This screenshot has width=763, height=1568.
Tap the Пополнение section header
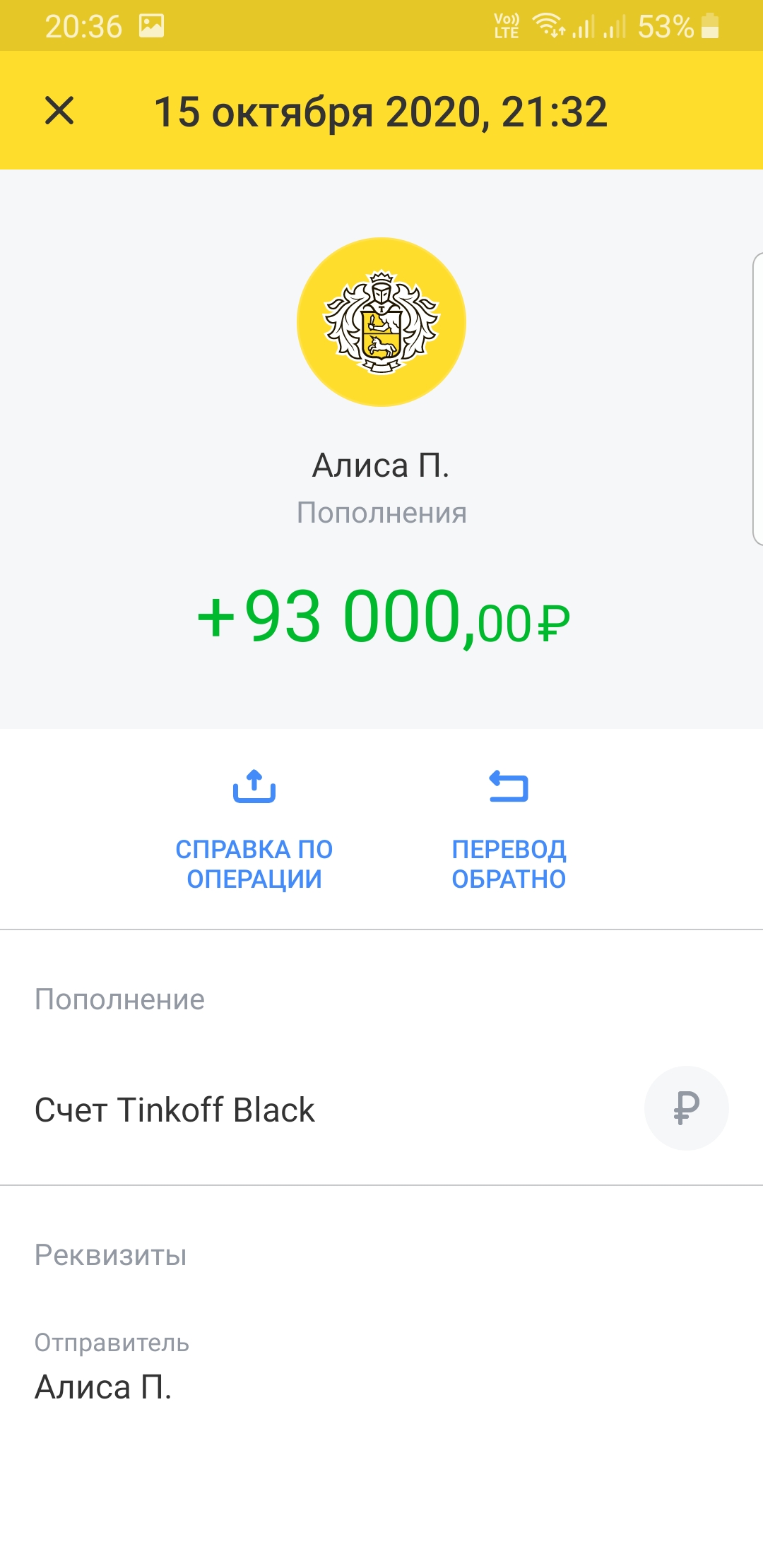[x=120, y=998]
